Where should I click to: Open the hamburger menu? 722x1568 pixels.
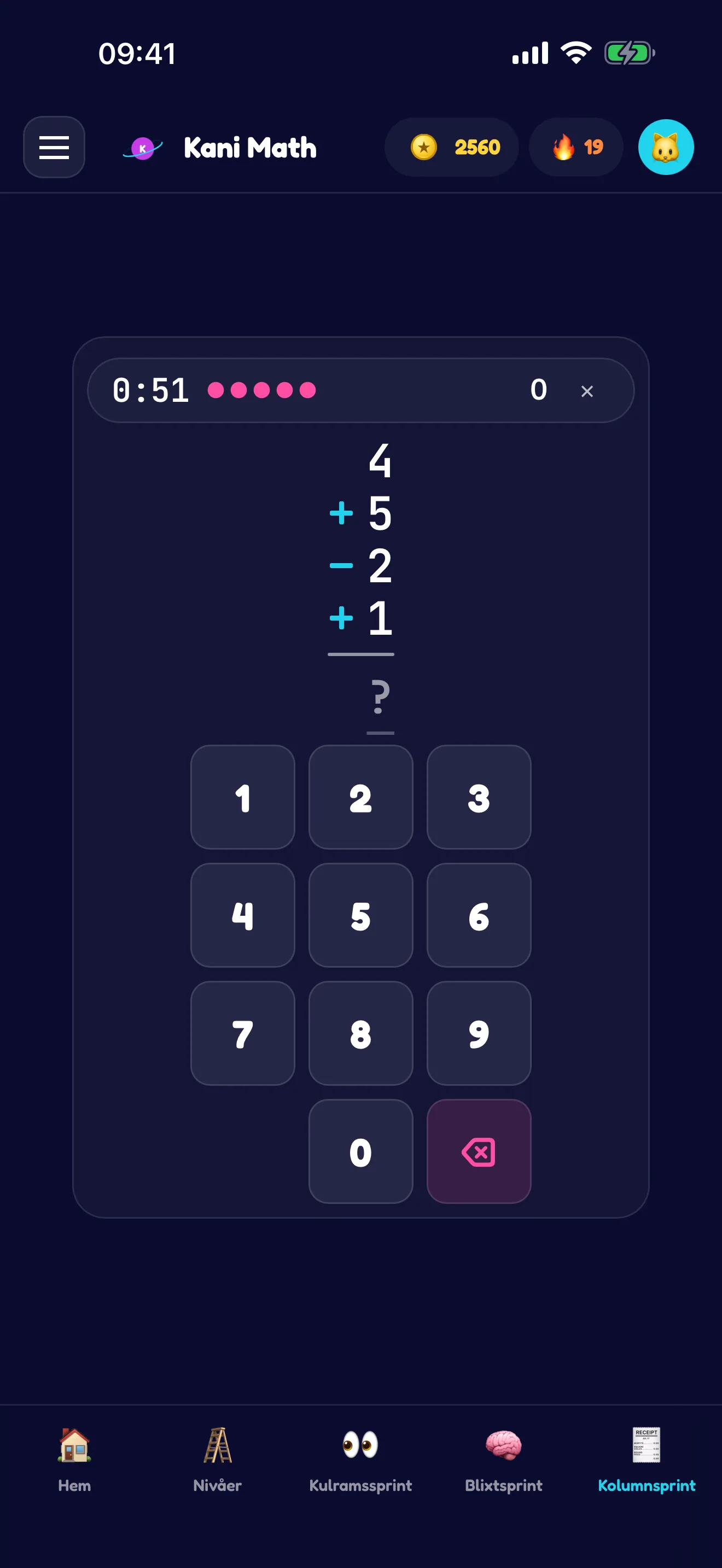point(54,147)
